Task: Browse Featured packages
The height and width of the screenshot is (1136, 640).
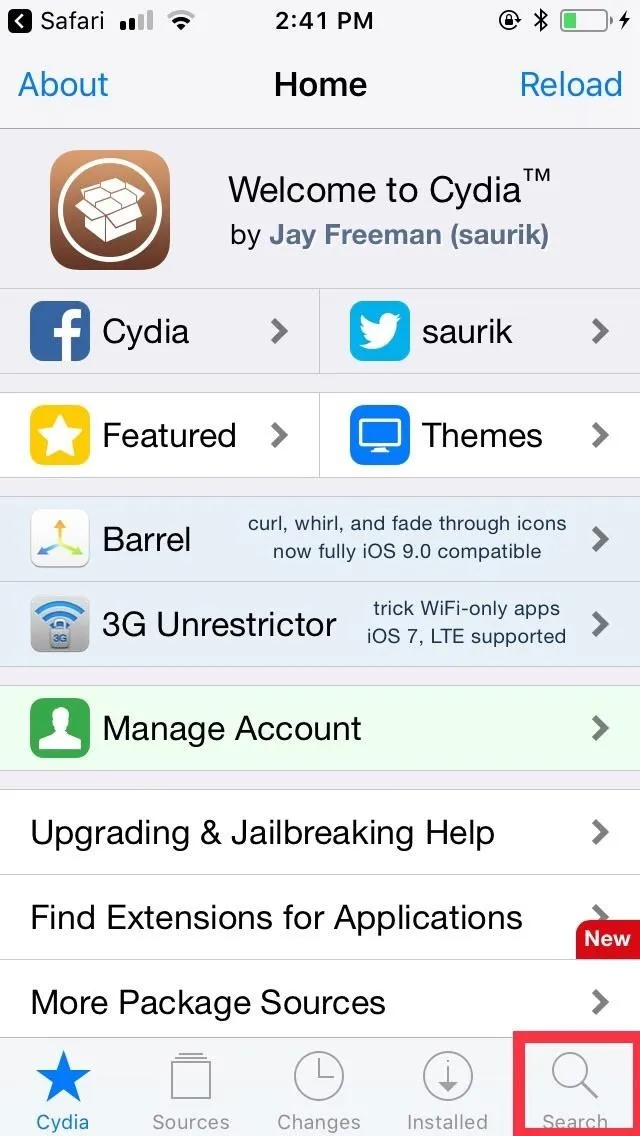Action: click(x=160, y=435)
